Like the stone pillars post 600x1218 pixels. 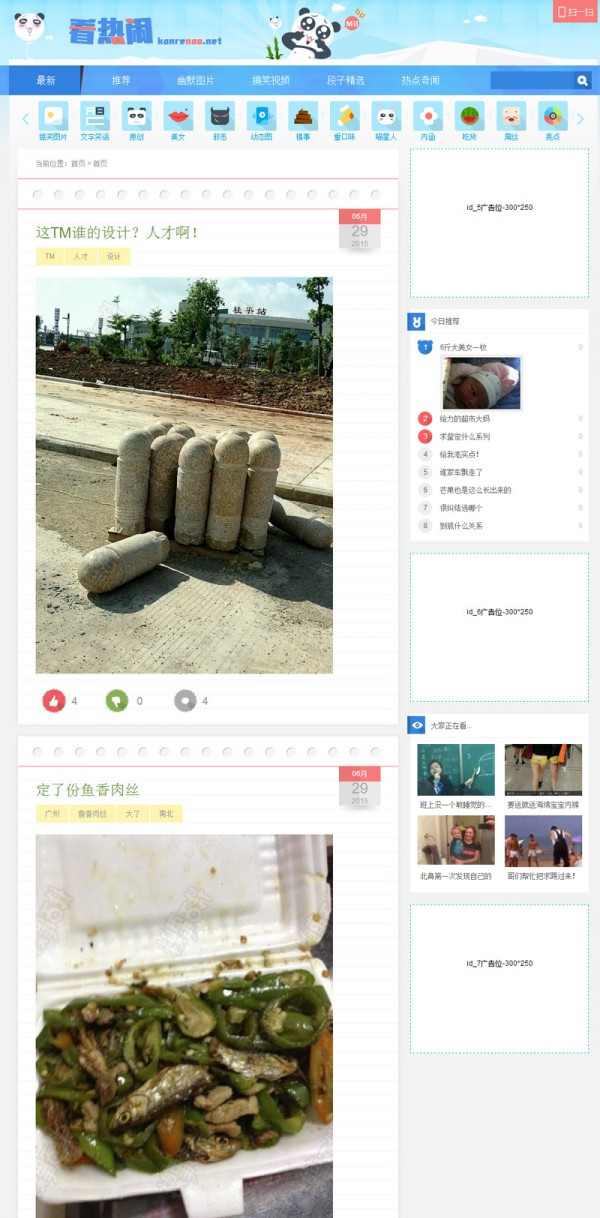click(54, 701)
